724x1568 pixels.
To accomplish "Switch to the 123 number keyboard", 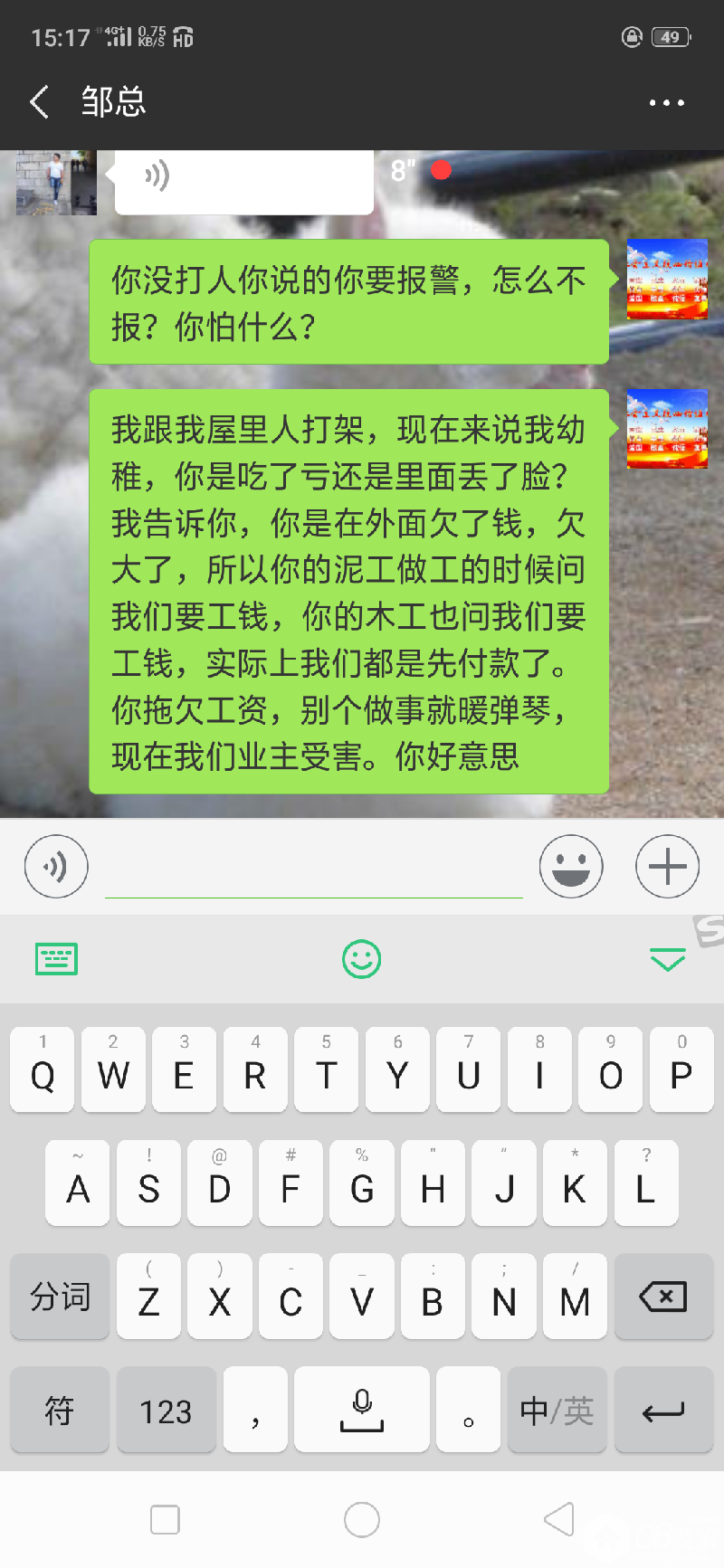I will tap(166, 1410).
